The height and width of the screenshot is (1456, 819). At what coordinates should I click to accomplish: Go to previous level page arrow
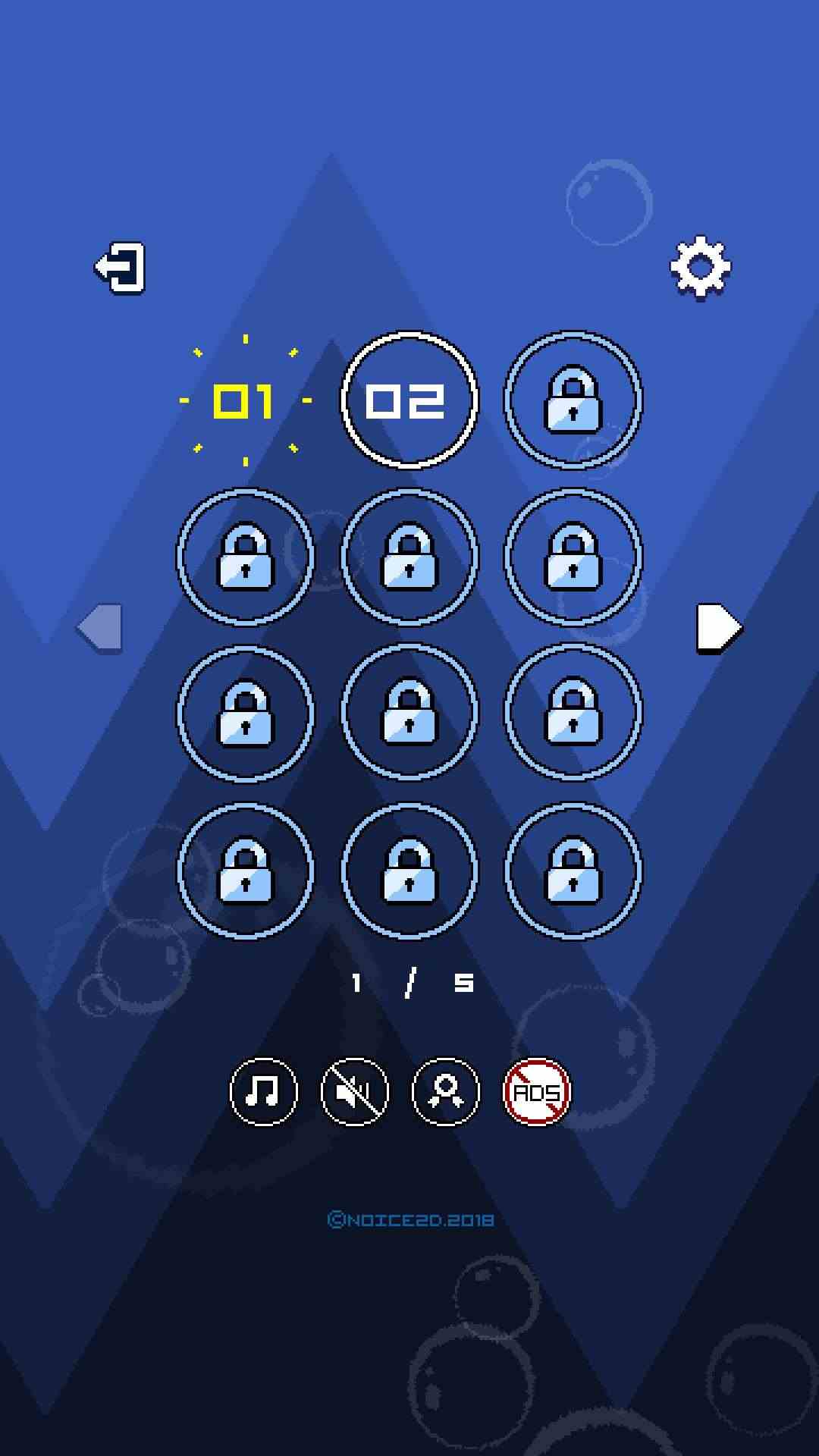[100, 628]
